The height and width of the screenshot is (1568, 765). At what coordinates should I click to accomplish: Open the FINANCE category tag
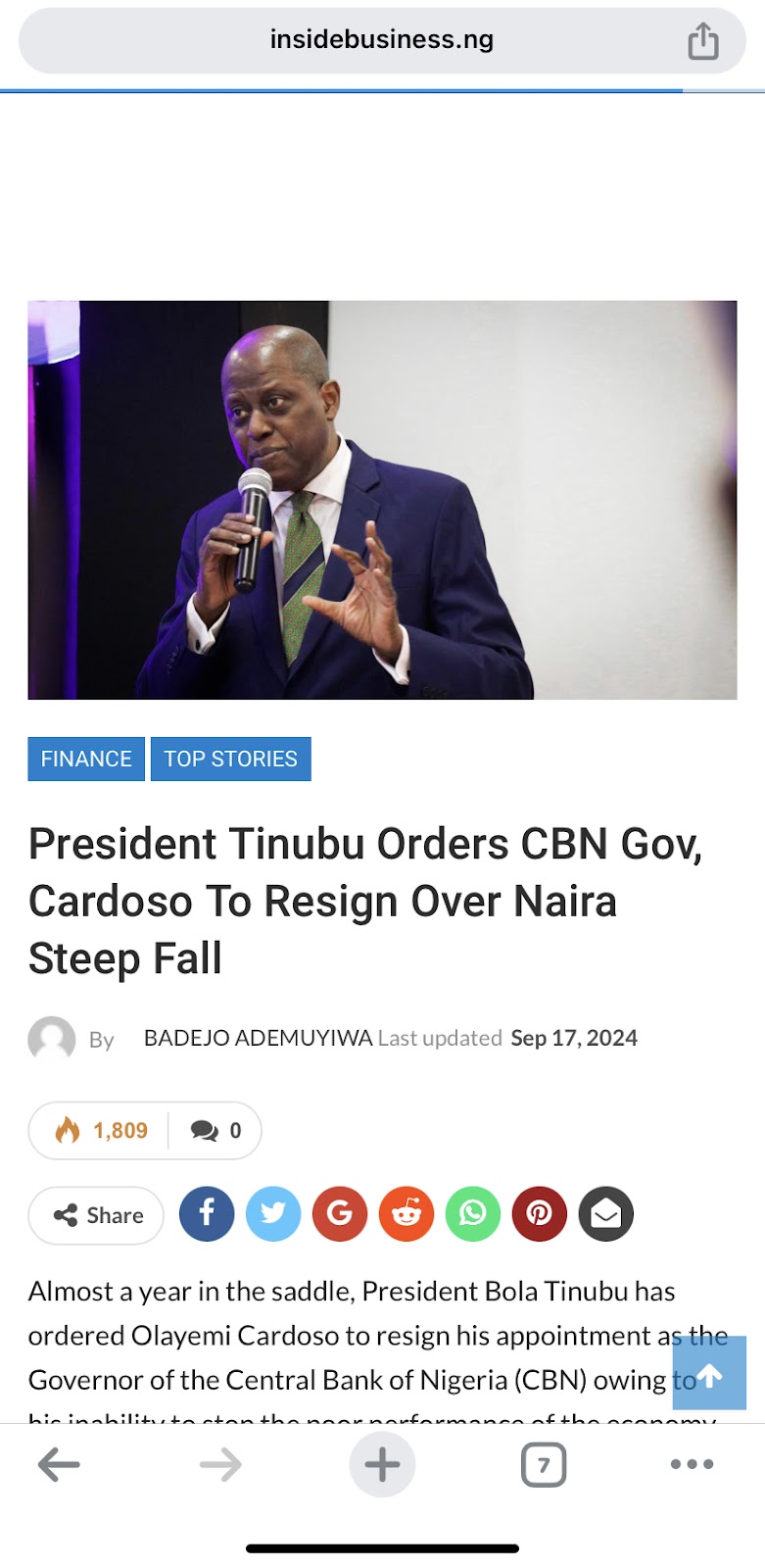[86, 759]
